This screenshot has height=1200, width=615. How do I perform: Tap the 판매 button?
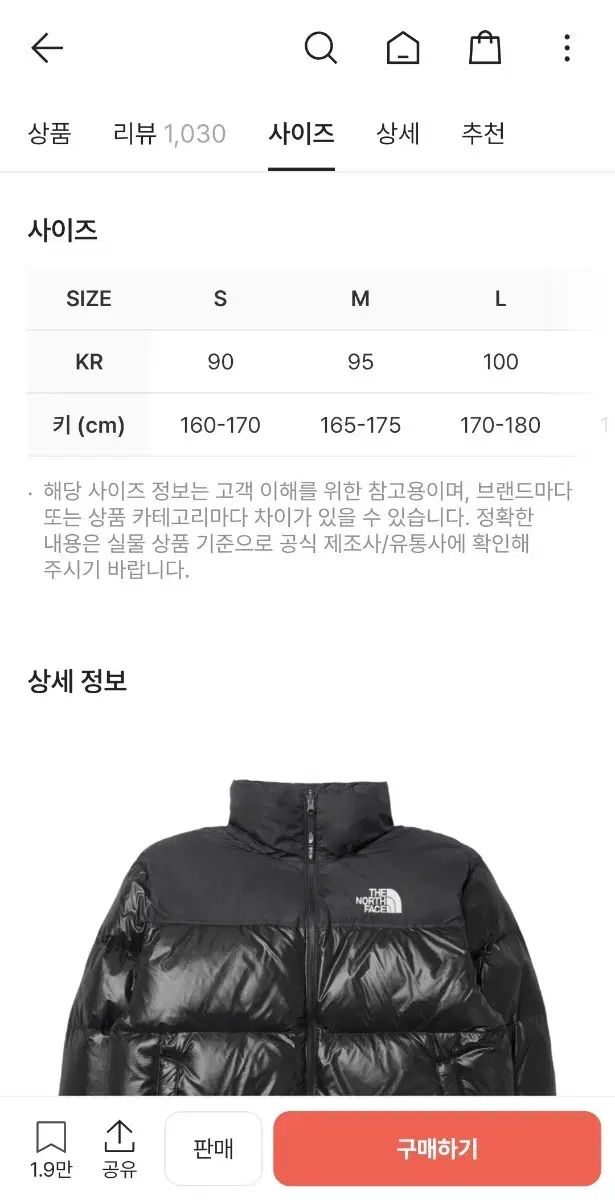point(213,1149)
